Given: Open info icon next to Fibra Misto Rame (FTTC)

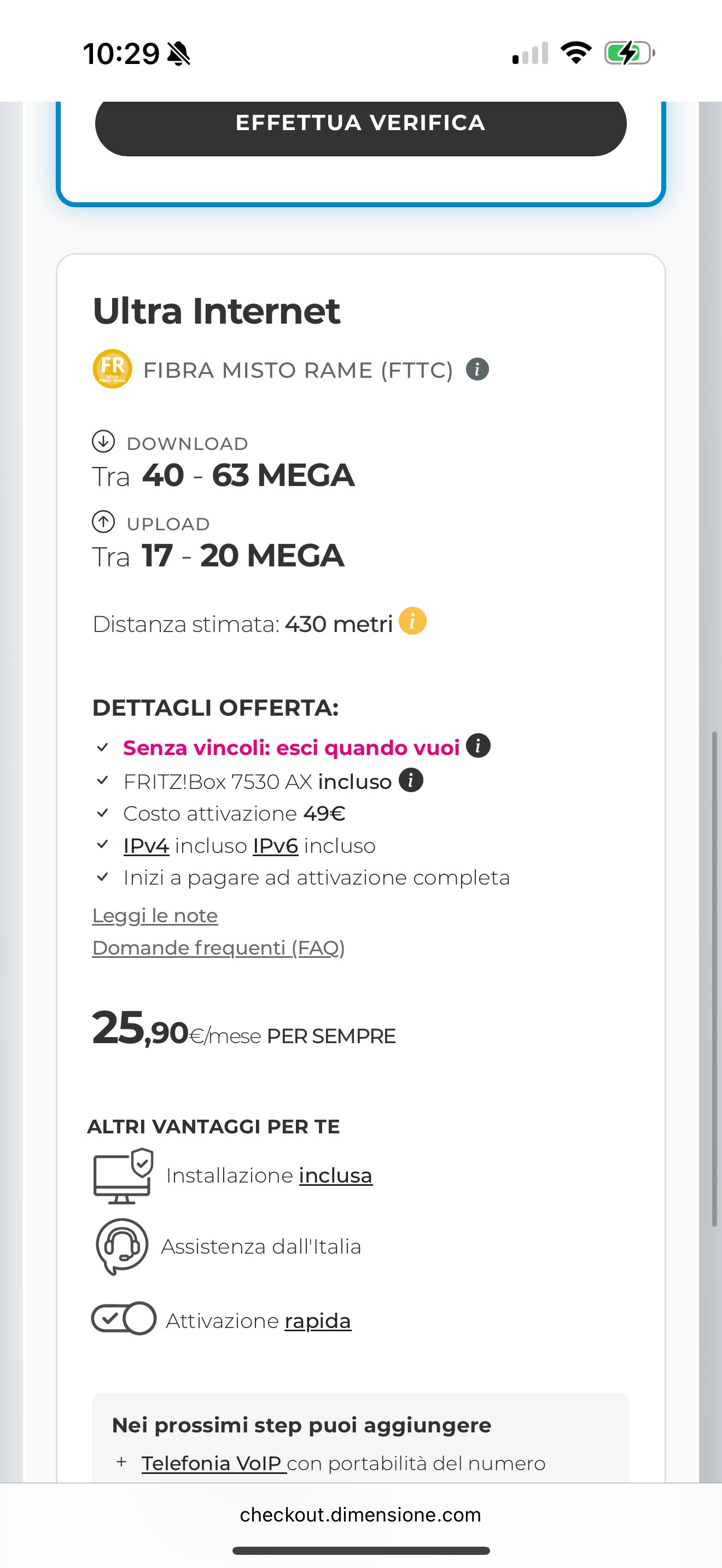Looking at the screenshot, I should pyautogui.click(x=478, y=369).
